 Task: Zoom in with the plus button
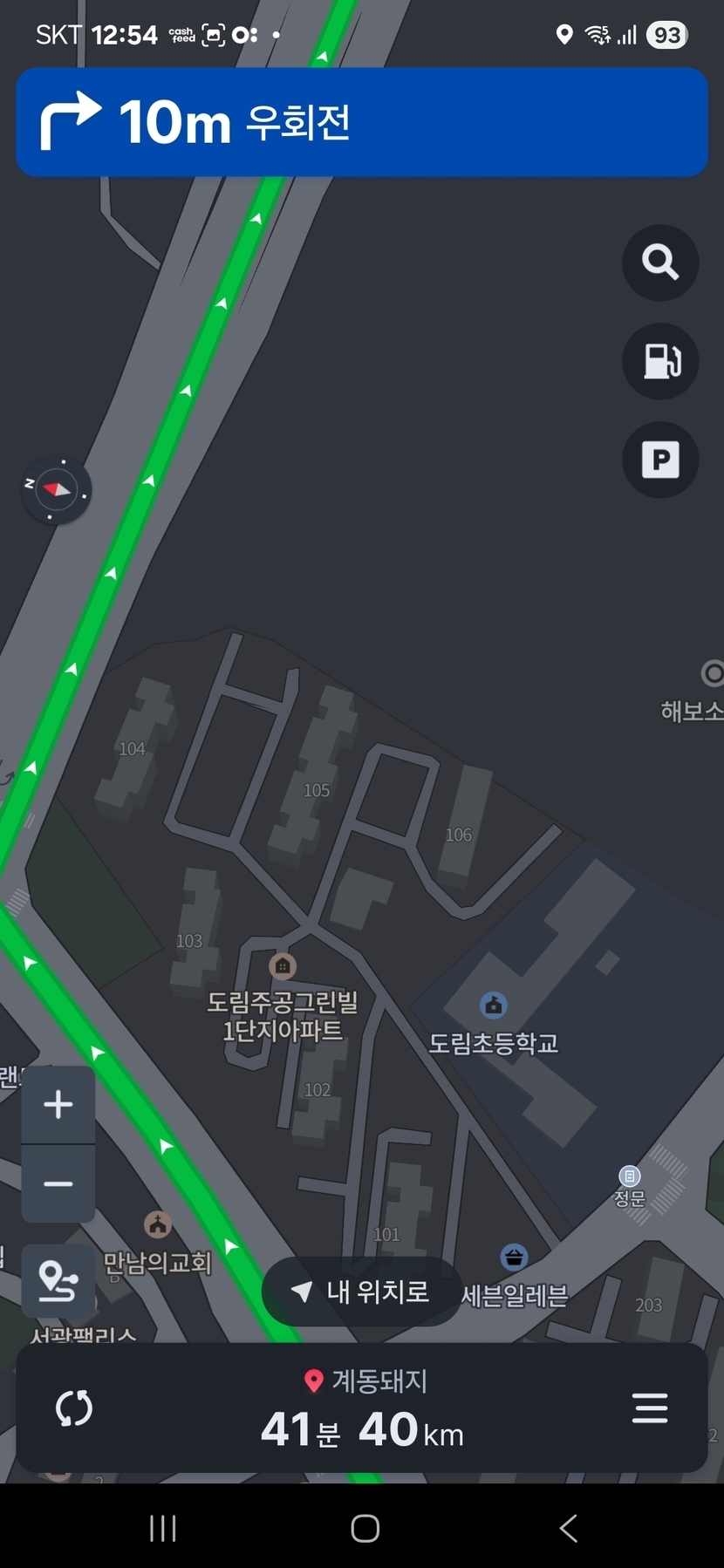[58, 1105]
